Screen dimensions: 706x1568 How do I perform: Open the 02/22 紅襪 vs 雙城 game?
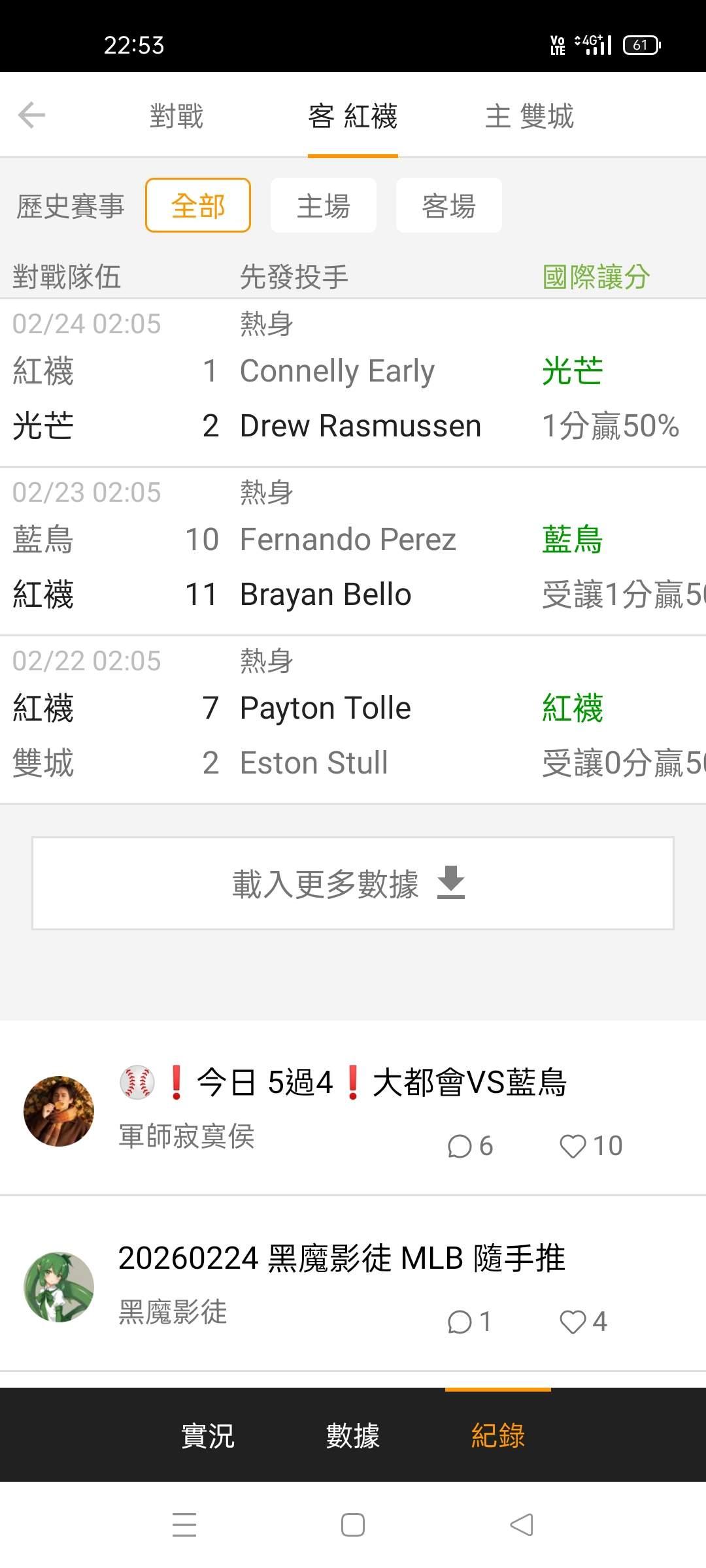pyautogui.click(x=353, y=719)
